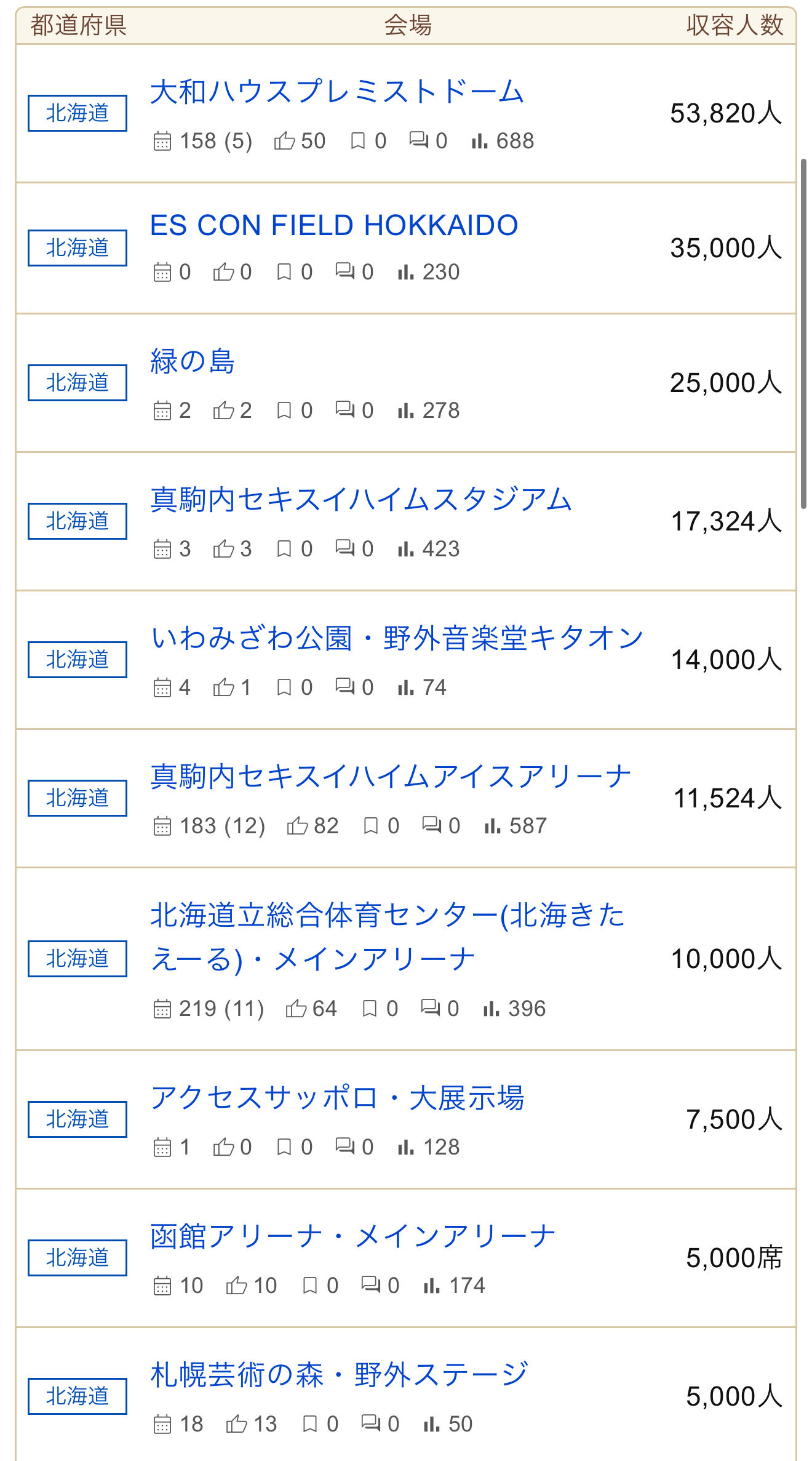Image resolution: width=812 pixels, height=1461 pixels.
Task: Open 札幌芸術の森・野外ステージ venue page
Action: (x=339, y=1374)
